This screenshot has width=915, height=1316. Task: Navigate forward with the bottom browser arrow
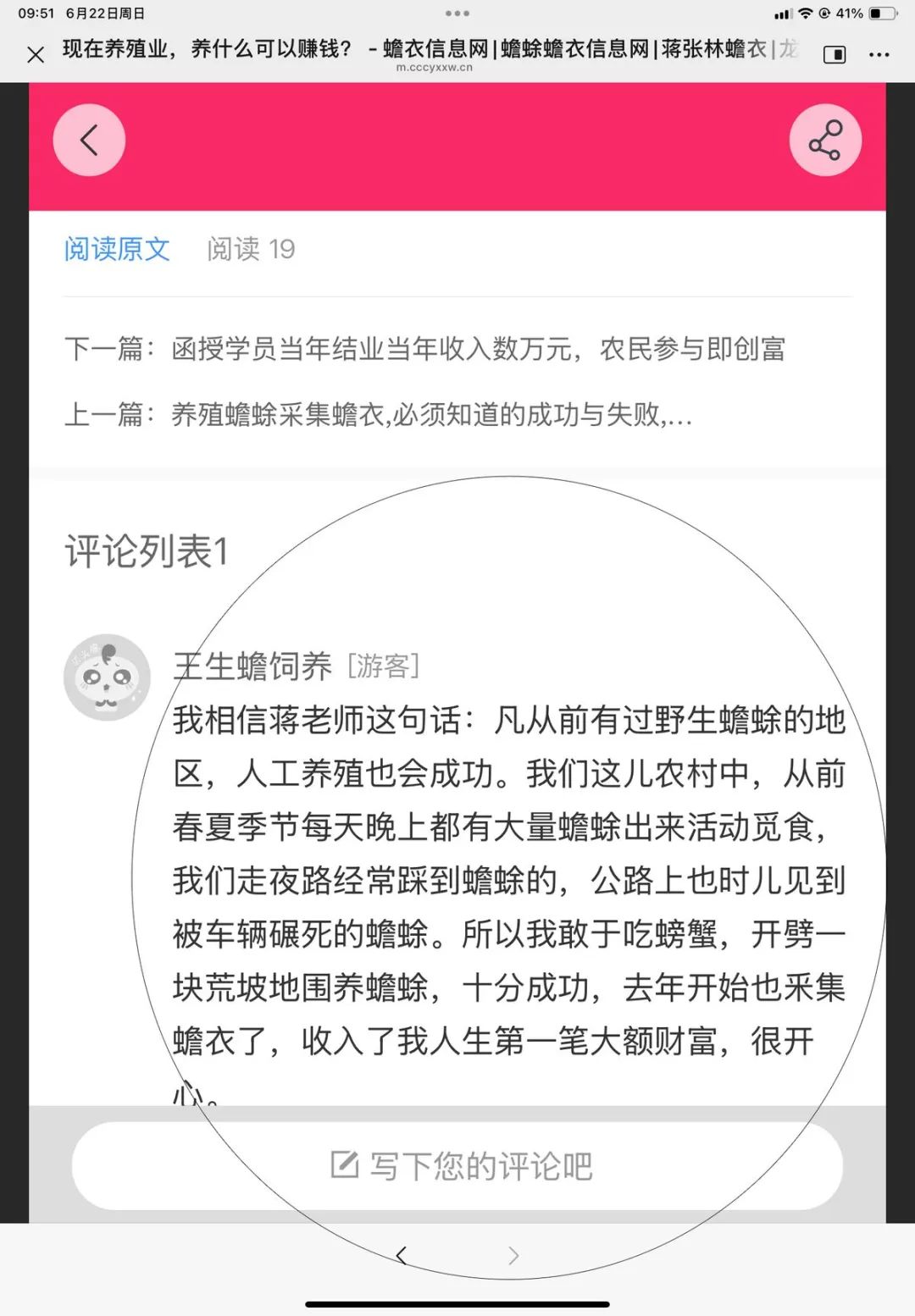coord(513,1255)
